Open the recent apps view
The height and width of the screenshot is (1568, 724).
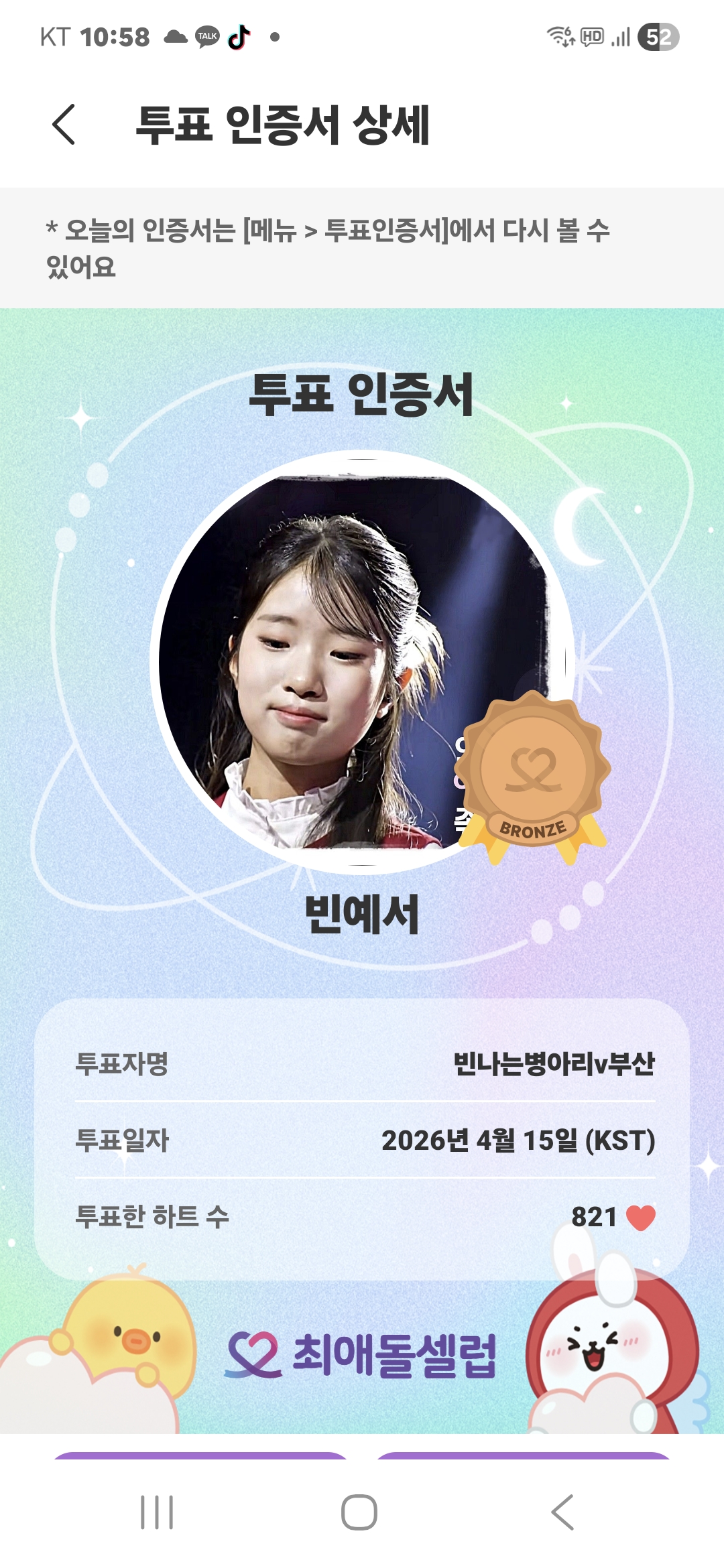pos(157,1512)
